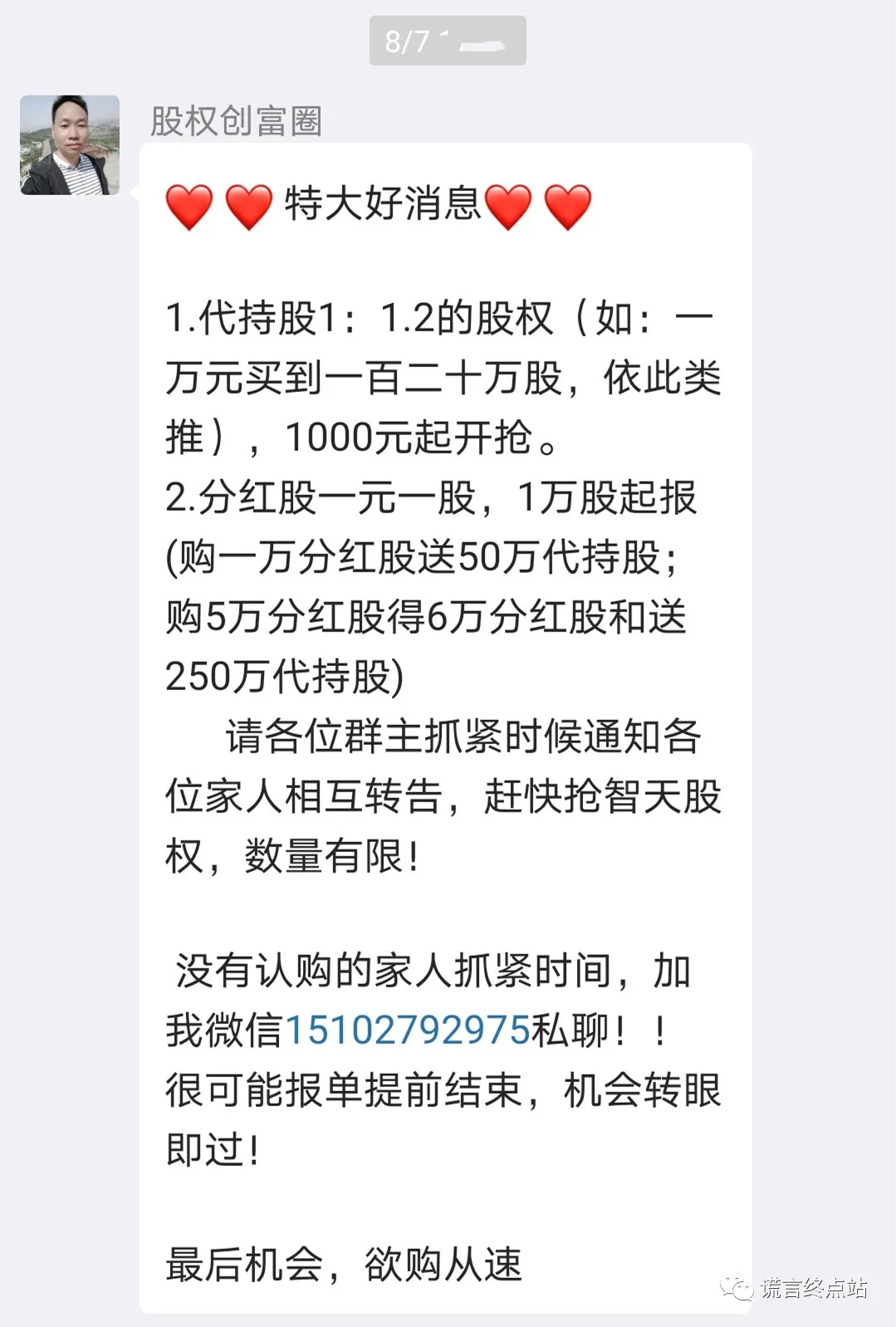Click the second heart emoji before 特大好消息
Image resolution: width=896 pixels, height=1327 pixels.
point(247,209)
